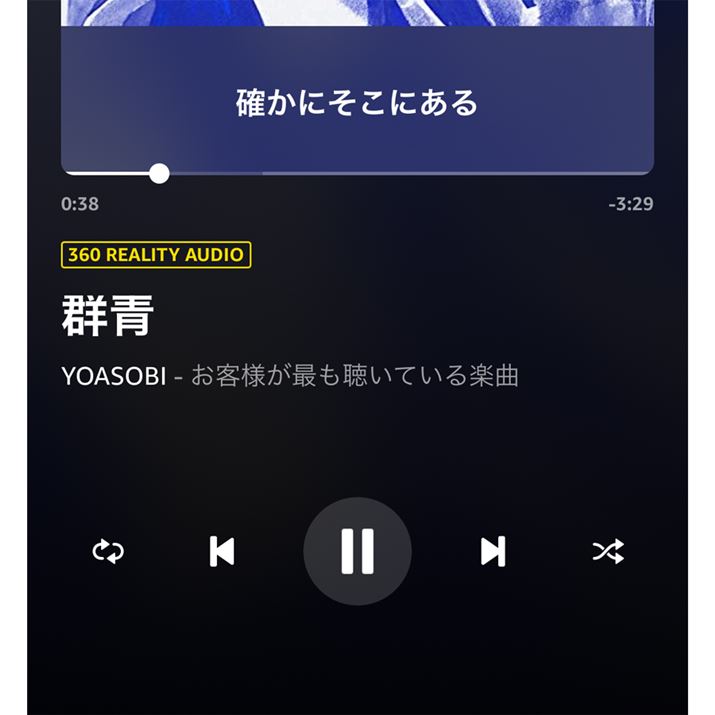The image size is (715, 715).
Task: Open the YOASOBI artist link
Action: tap(114, 377)
